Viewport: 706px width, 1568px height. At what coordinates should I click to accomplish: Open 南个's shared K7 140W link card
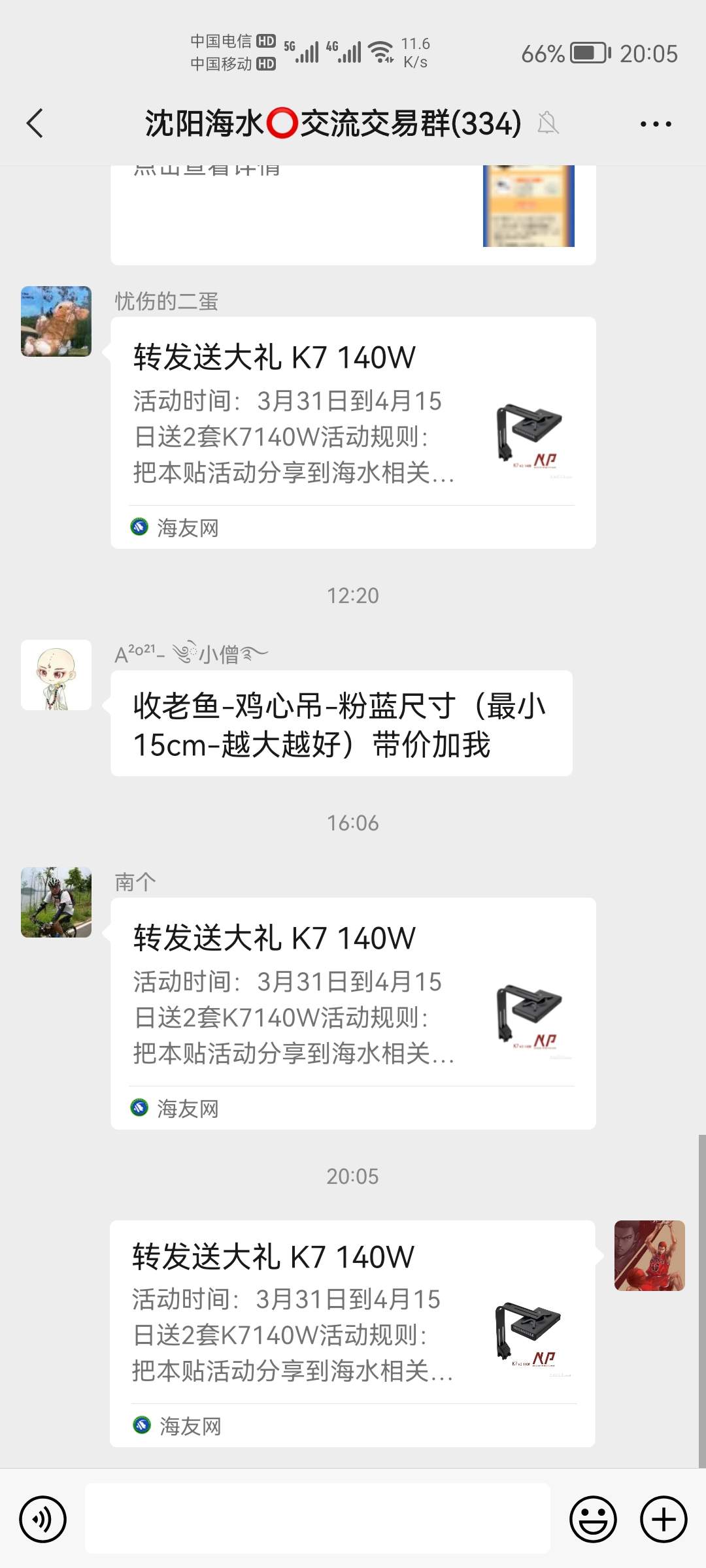(x=353, y=1013)
